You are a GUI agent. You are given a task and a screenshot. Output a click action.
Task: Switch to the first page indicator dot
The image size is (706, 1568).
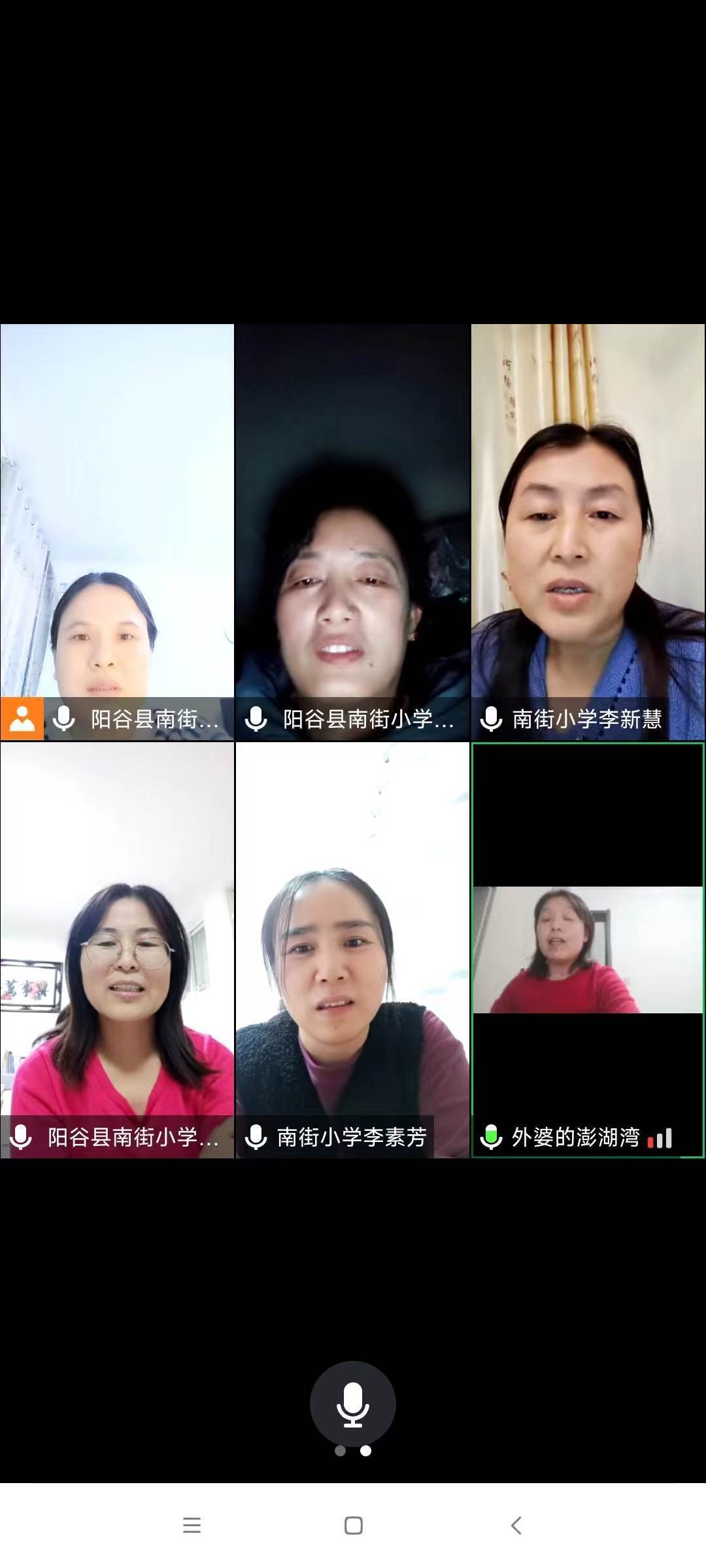(x=340, y=1450)
